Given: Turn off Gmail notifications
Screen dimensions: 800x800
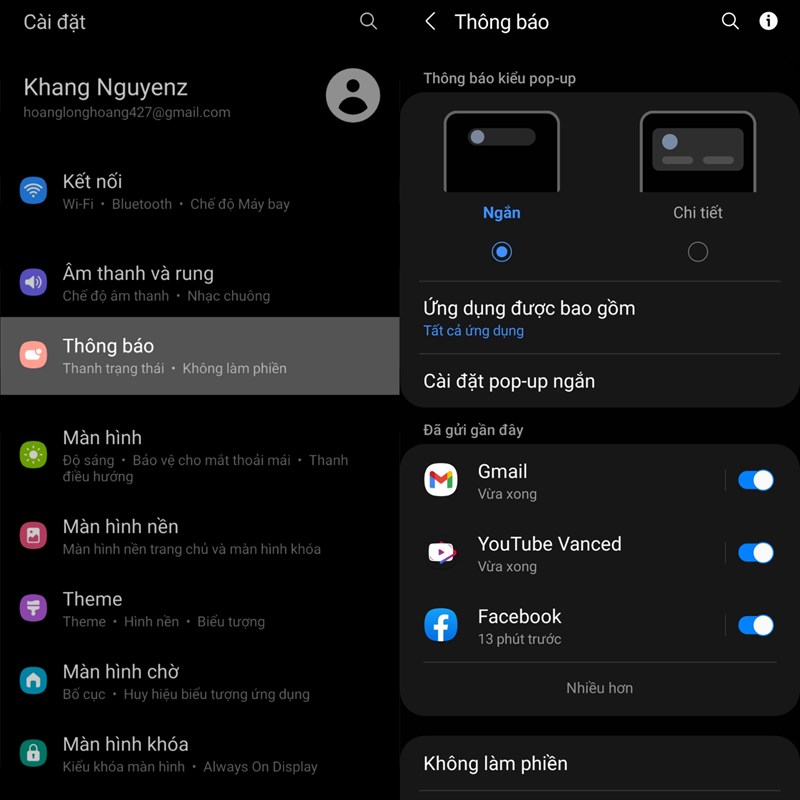Looking at the screenshot, I should [755, 481].
